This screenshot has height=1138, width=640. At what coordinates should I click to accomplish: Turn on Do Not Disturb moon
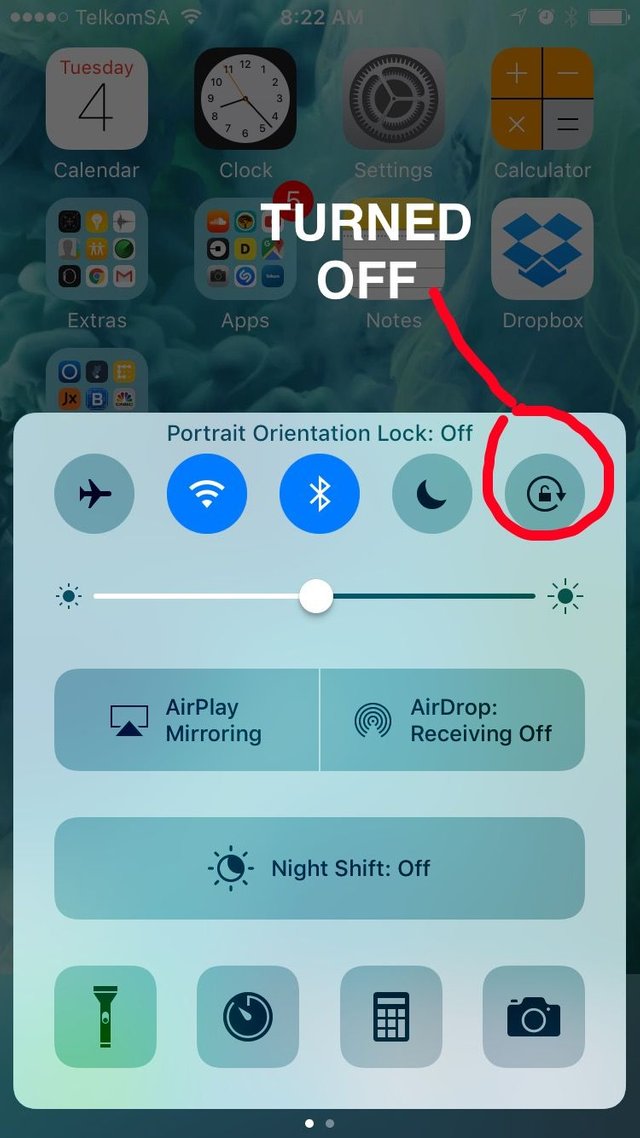(x=432, y=493)
